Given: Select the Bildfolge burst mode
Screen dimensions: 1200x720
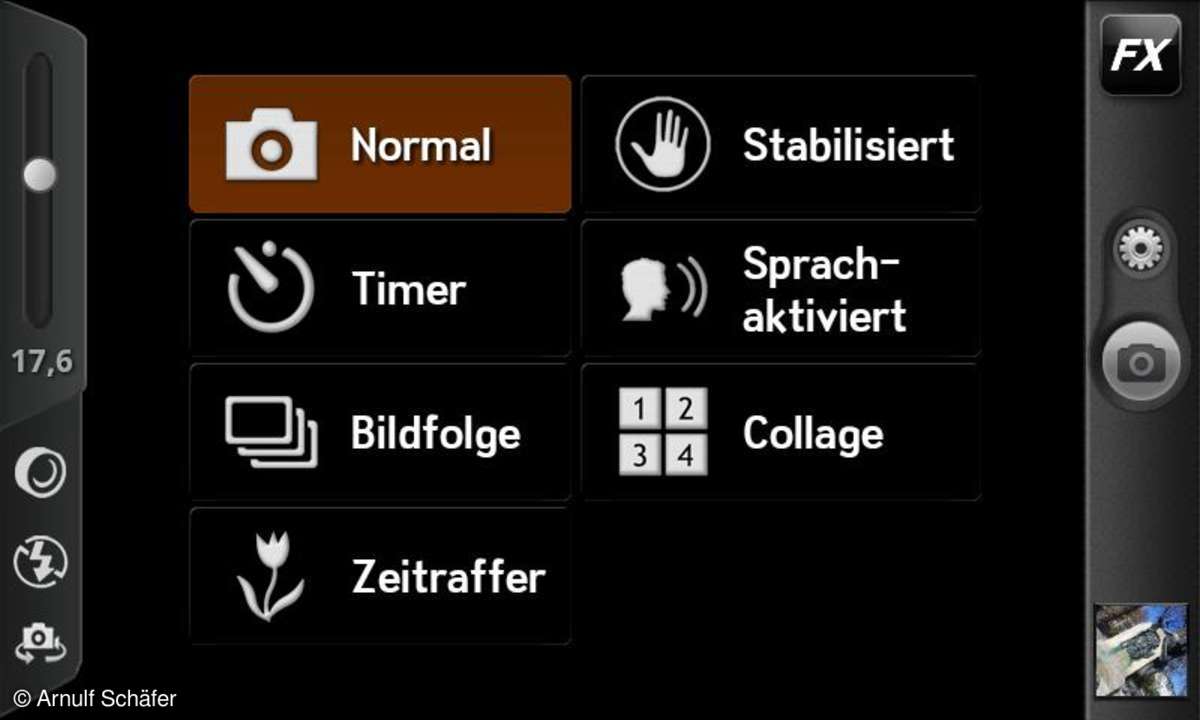Looking at the screenshot, I should 380,433.
